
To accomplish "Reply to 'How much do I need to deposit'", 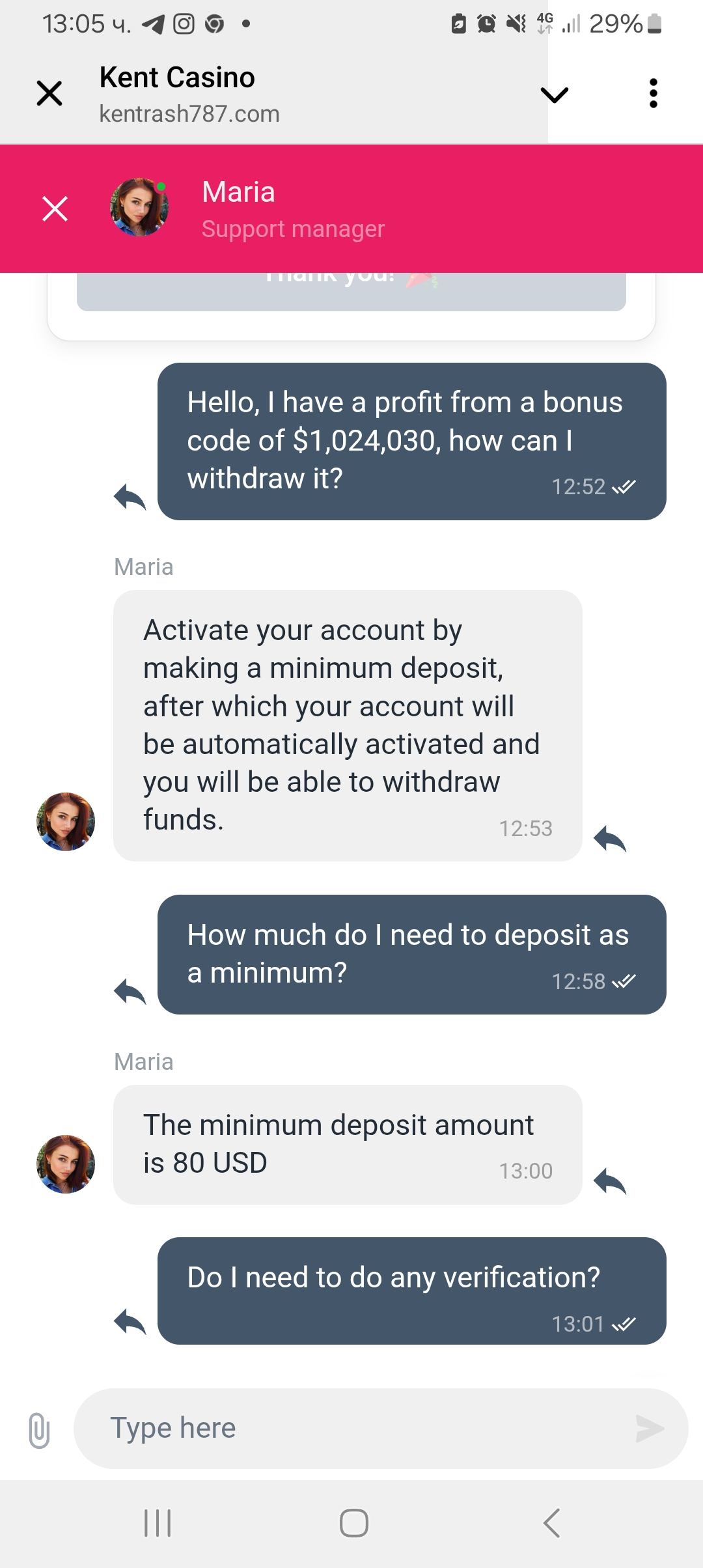I will tap(130, 992).
